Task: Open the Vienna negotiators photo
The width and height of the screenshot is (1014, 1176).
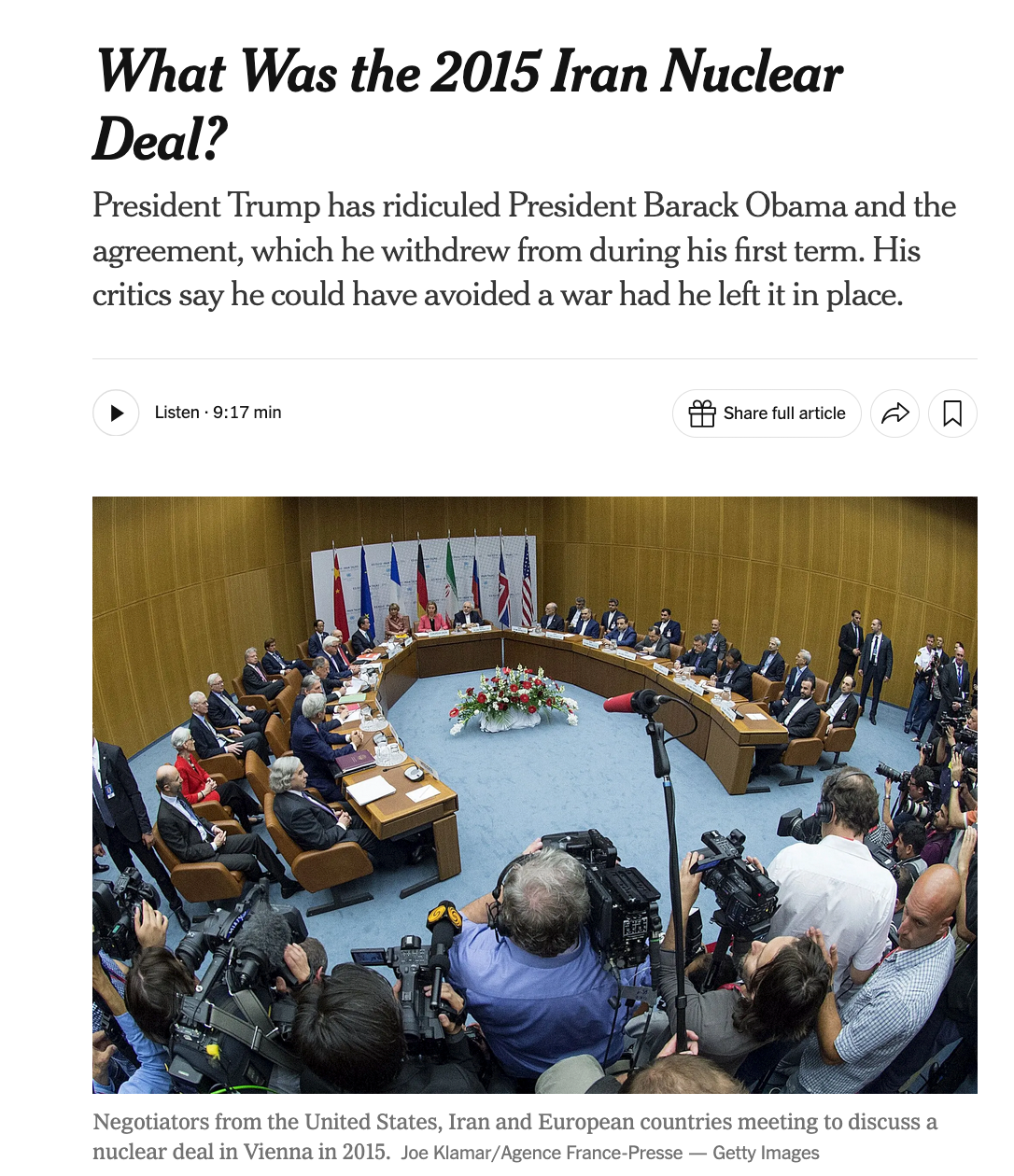Action: [534, 794]
